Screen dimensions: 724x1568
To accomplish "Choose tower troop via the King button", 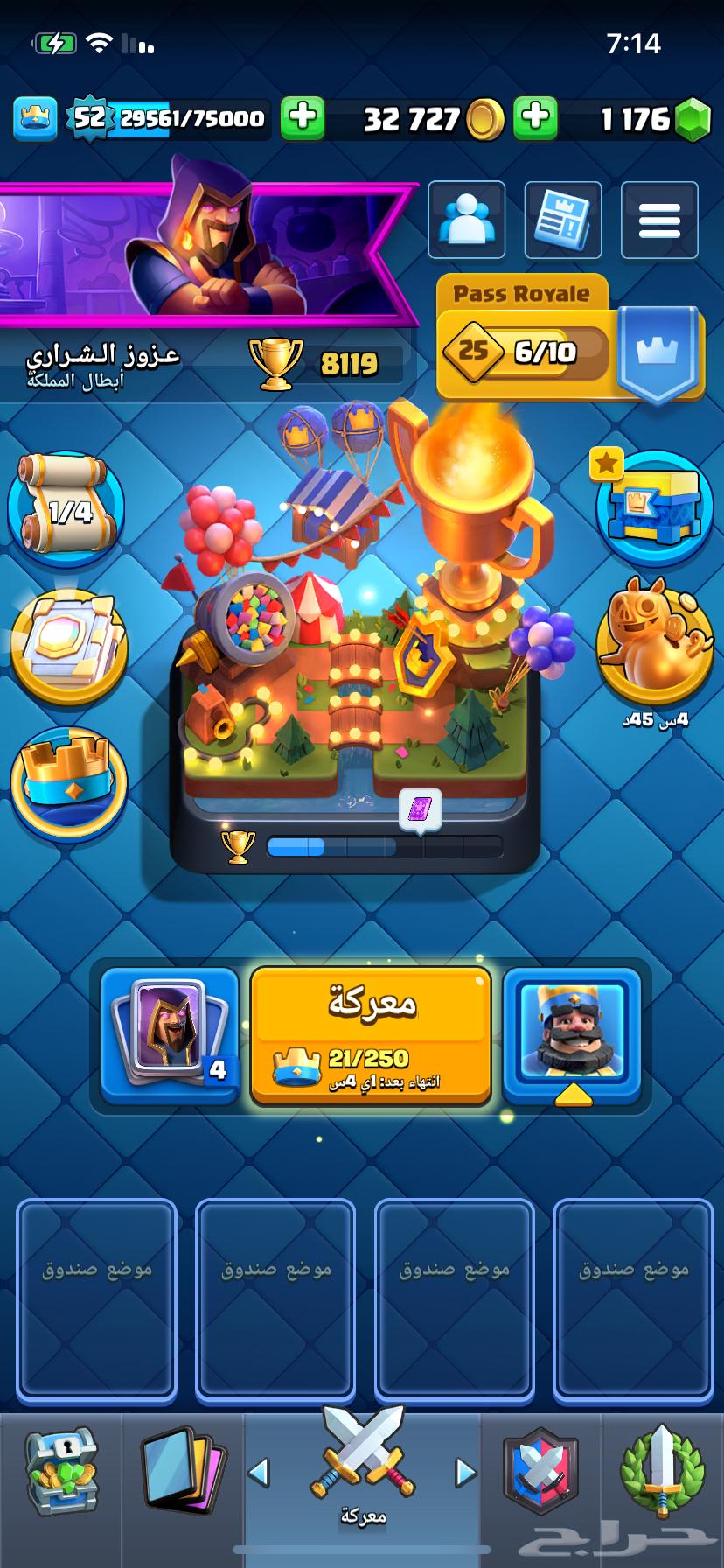I will [x=573, y=1034].
